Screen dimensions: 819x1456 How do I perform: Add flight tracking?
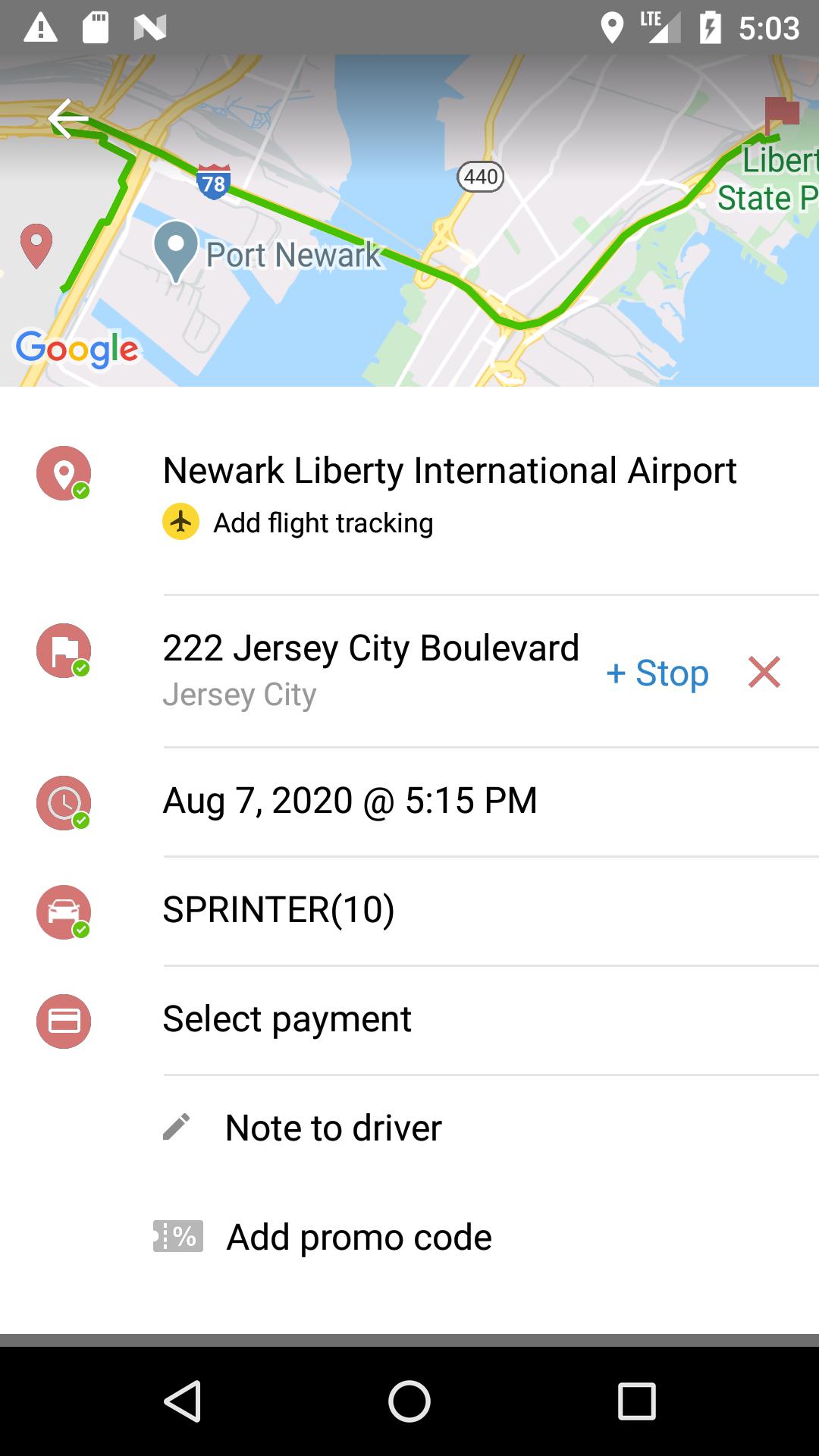tap(322, 523)
